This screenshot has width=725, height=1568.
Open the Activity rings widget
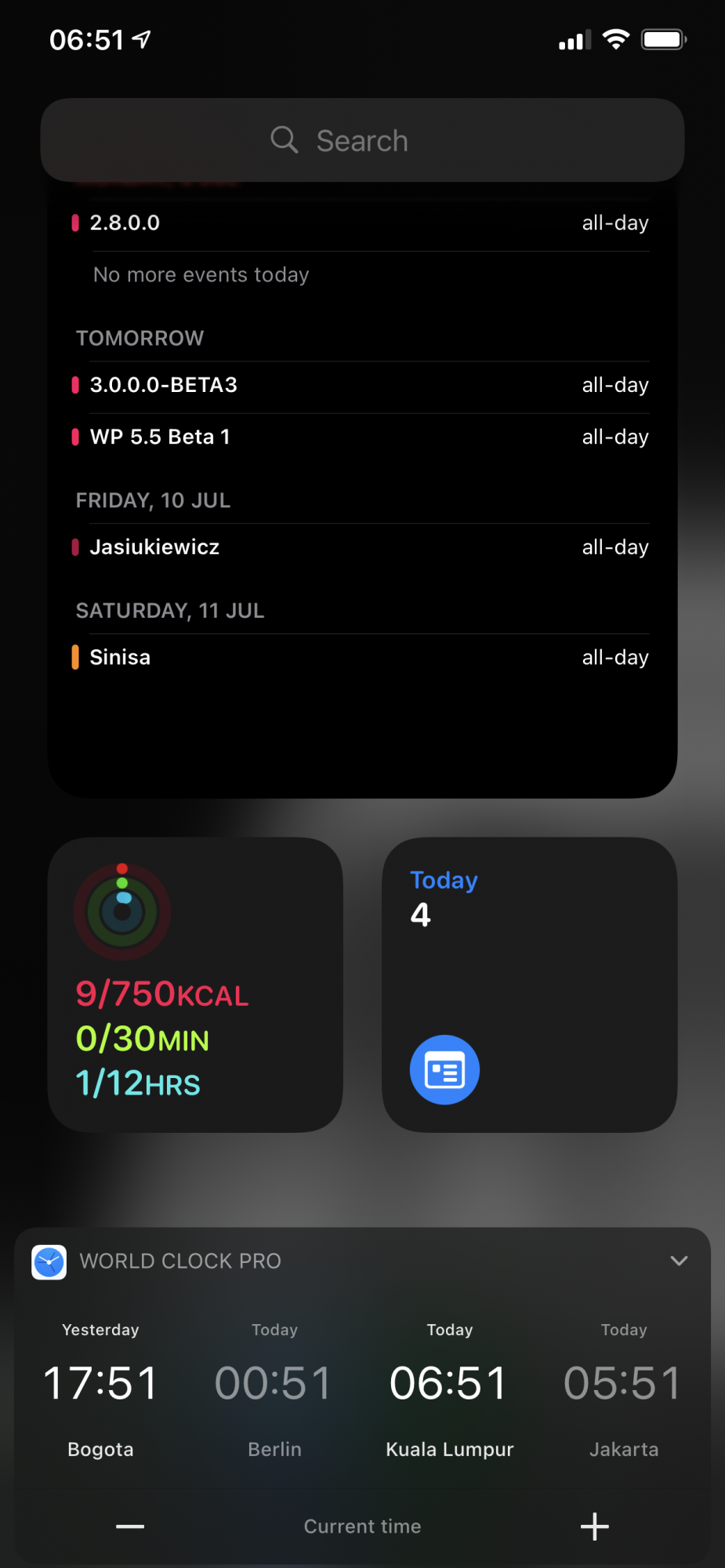[195, 985]
